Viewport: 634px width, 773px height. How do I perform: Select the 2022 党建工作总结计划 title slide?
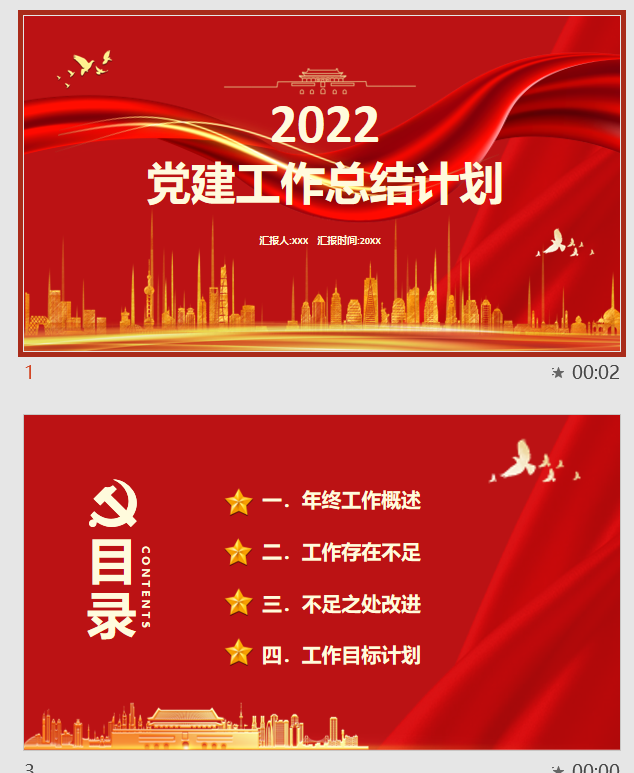pyautogui.click(x=322, y=183)
